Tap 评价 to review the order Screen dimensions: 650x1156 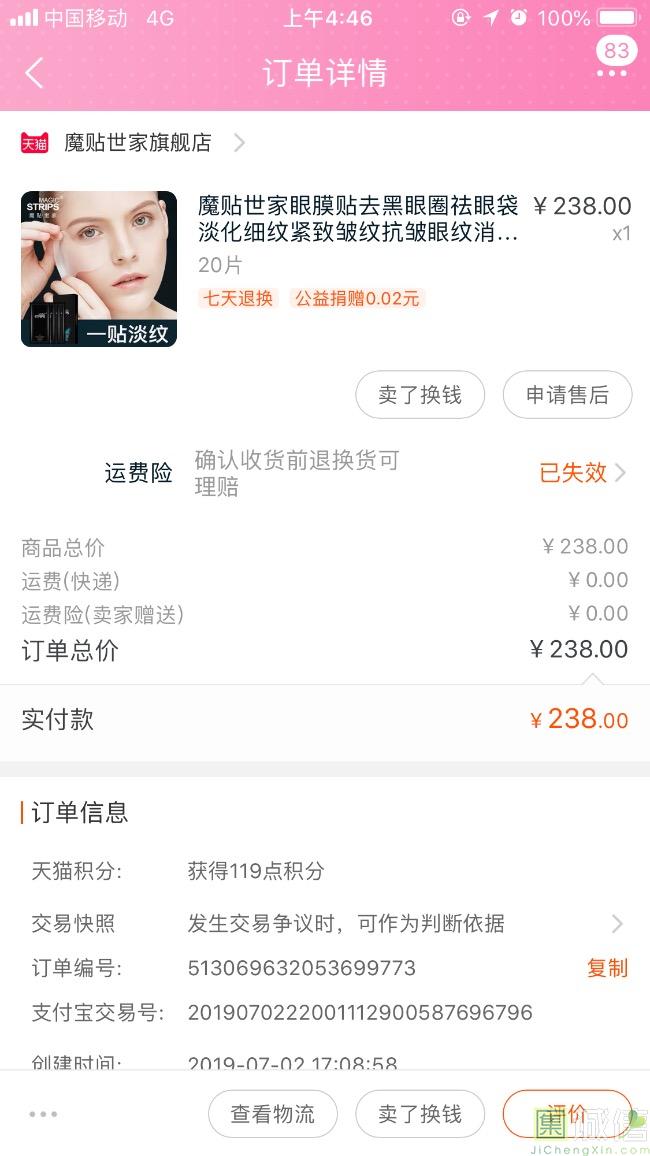567,1114
